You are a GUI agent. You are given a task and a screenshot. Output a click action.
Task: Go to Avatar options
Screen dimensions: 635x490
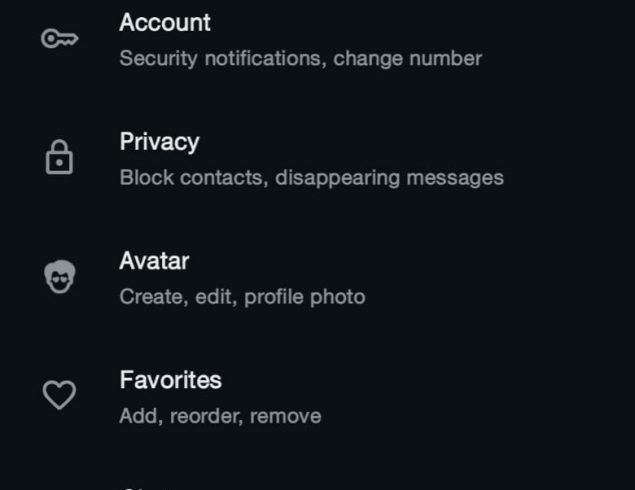242,277
